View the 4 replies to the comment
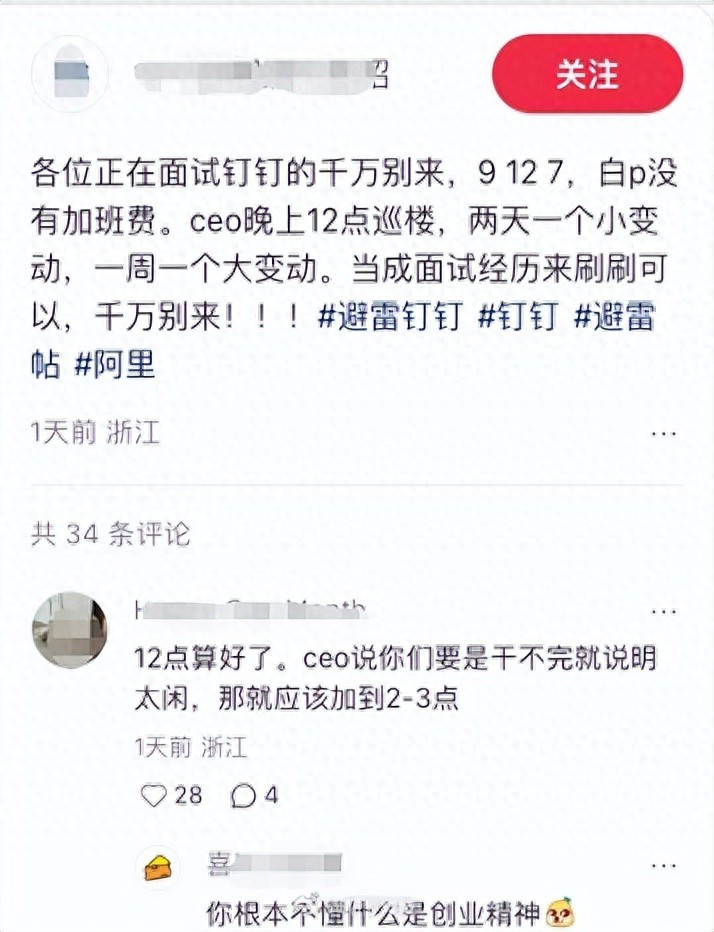The height and width of the screenshot is (932, 714). pyautogui.click(x=243, y=795)
